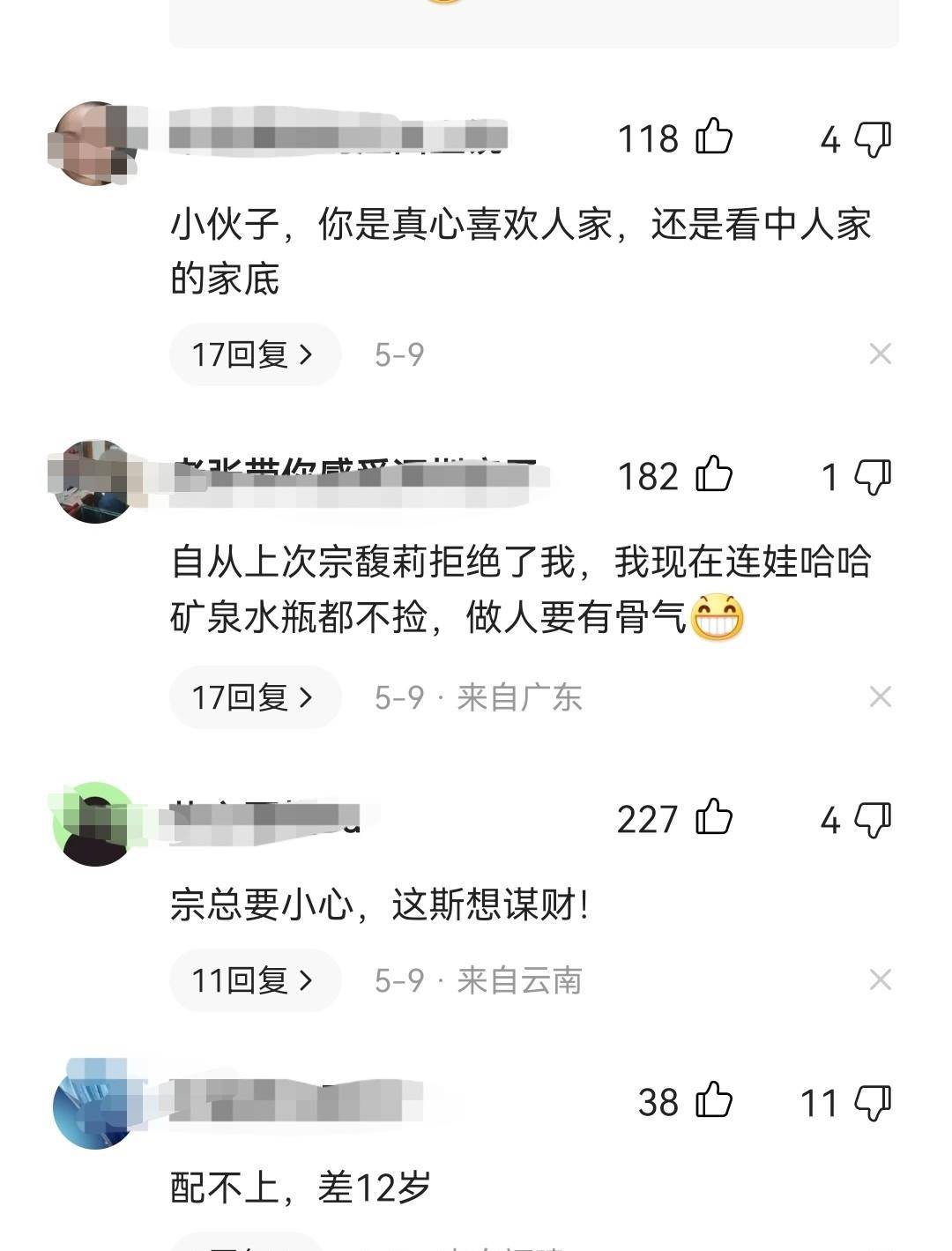Viewport: 952px width, 1251px height.
Task: Expand 17 replies from the 广东 commenter
Action: [x=254, y=697]
